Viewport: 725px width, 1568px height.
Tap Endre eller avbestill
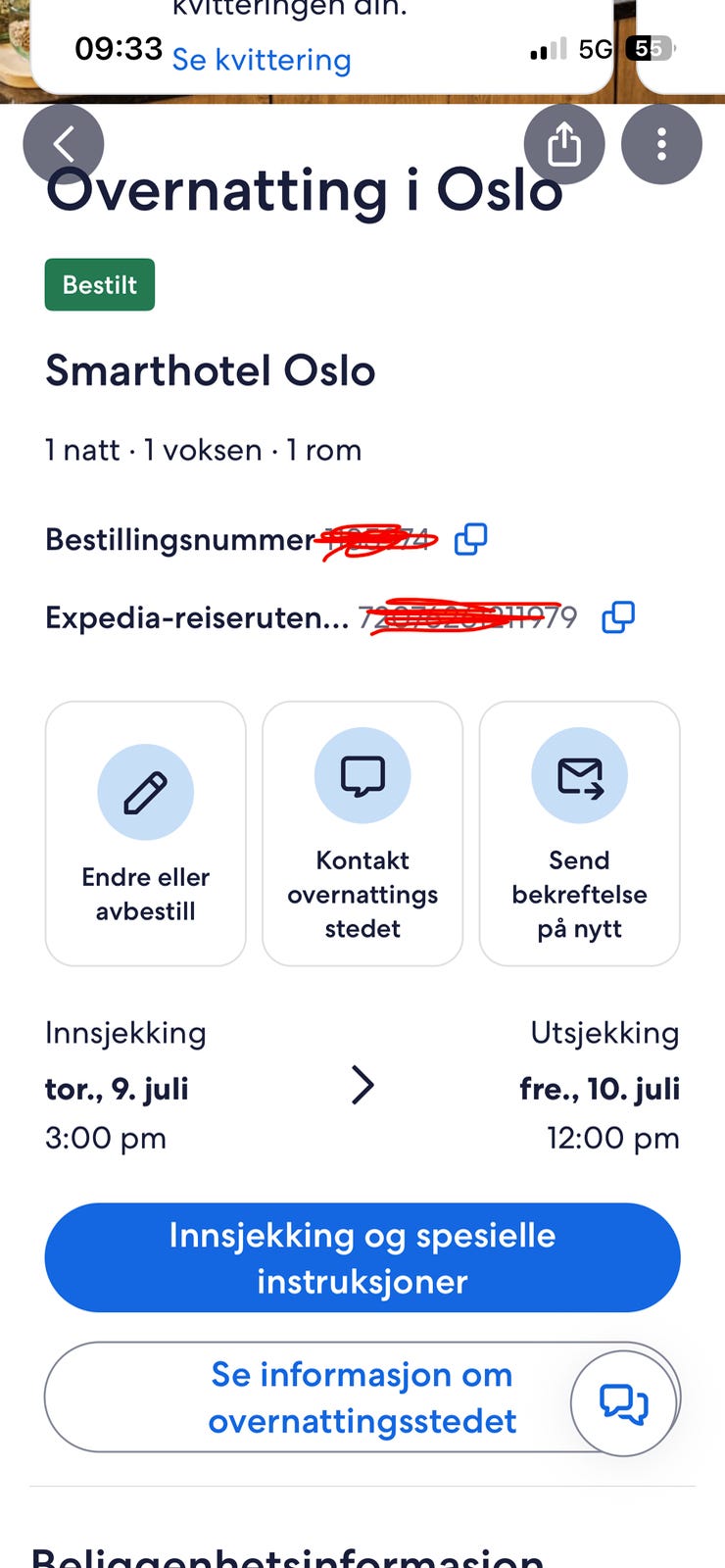[146, 834]
